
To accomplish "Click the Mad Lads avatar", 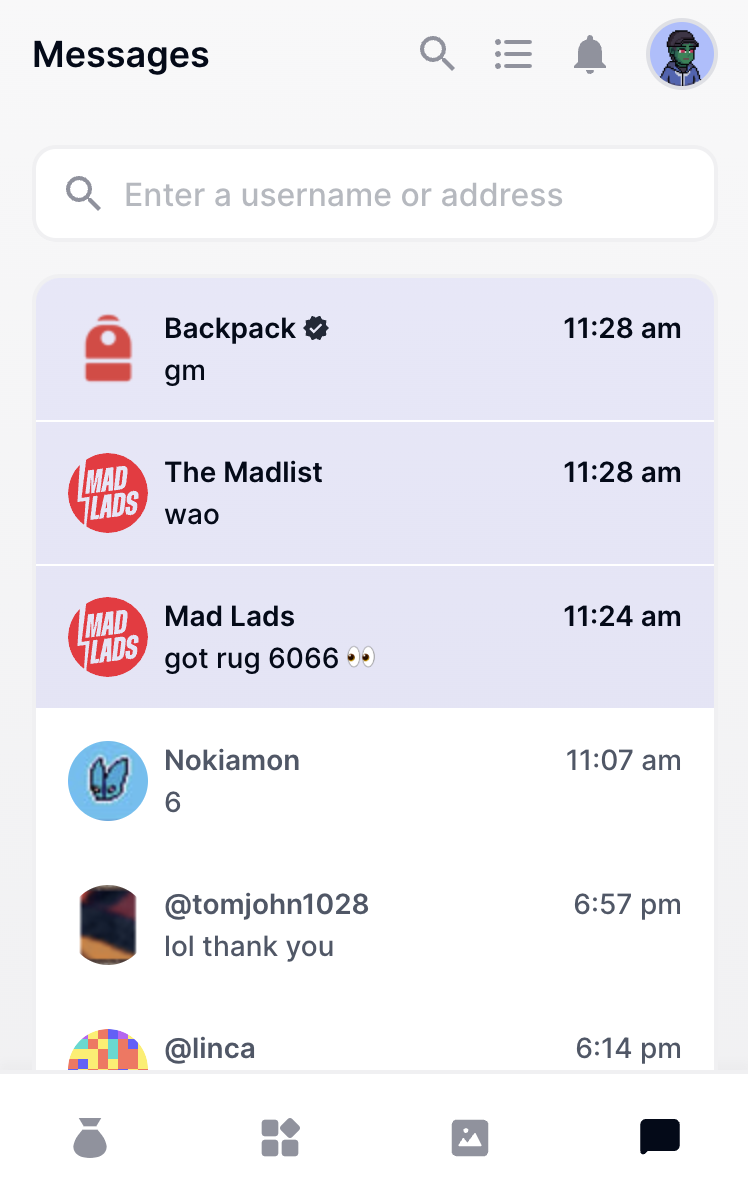I will point(107,636).
